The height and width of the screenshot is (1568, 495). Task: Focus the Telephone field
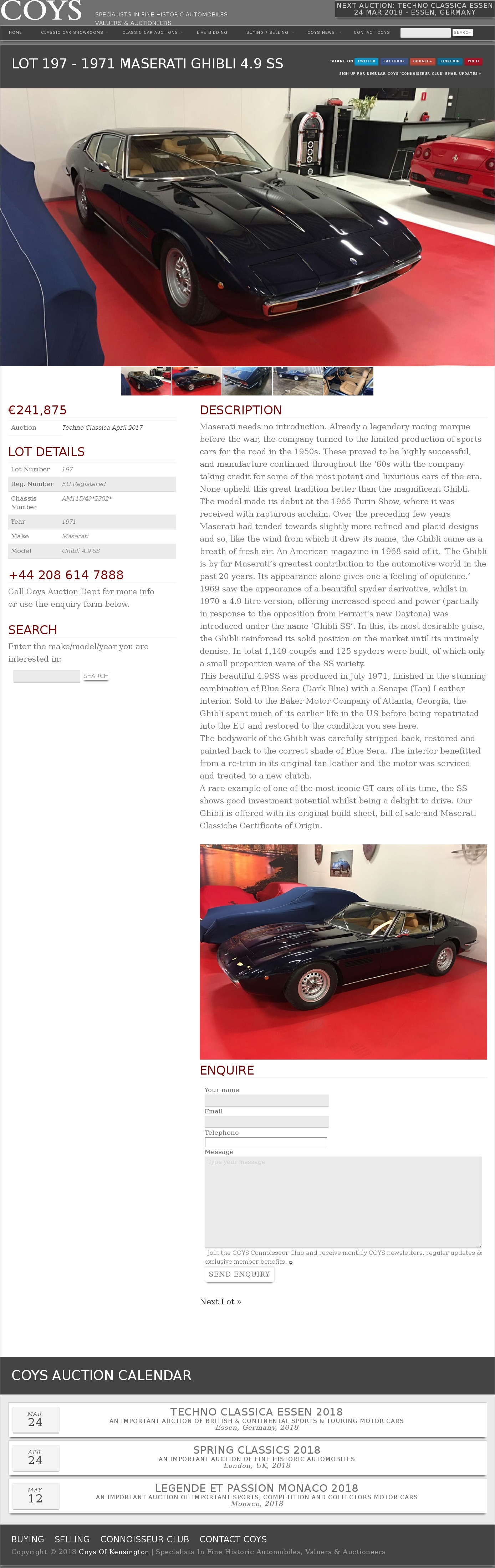[266, 1142]
